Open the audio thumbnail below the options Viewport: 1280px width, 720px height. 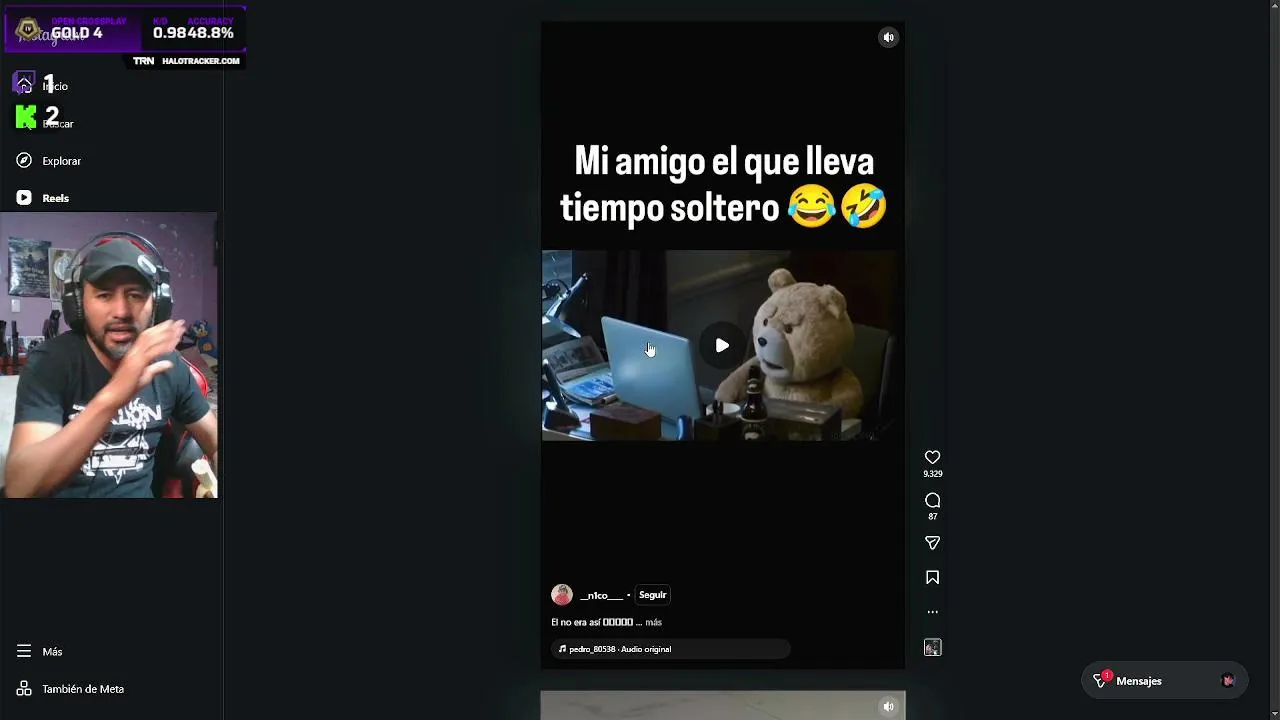932,648
